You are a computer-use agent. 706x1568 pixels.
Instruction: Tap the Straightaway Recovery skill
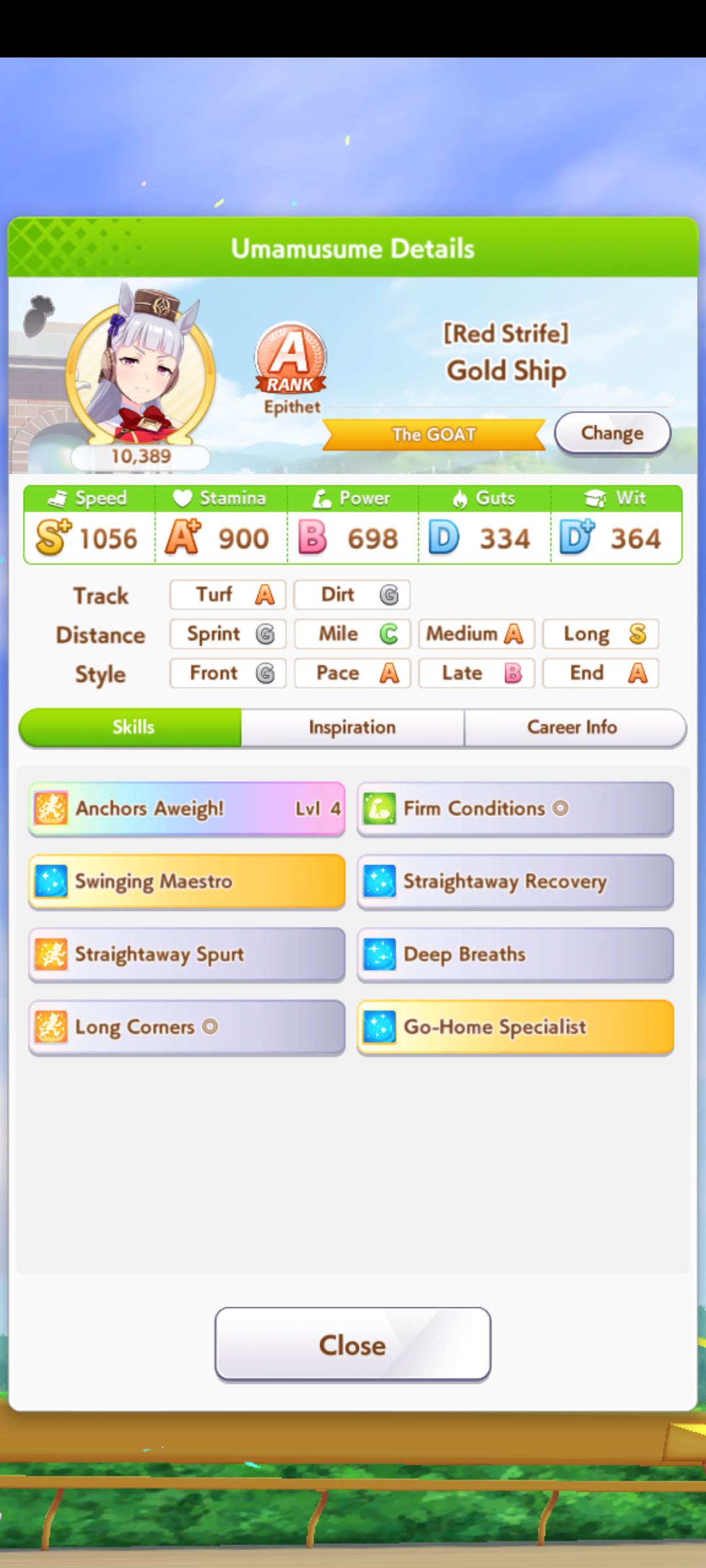click(515, 881)
